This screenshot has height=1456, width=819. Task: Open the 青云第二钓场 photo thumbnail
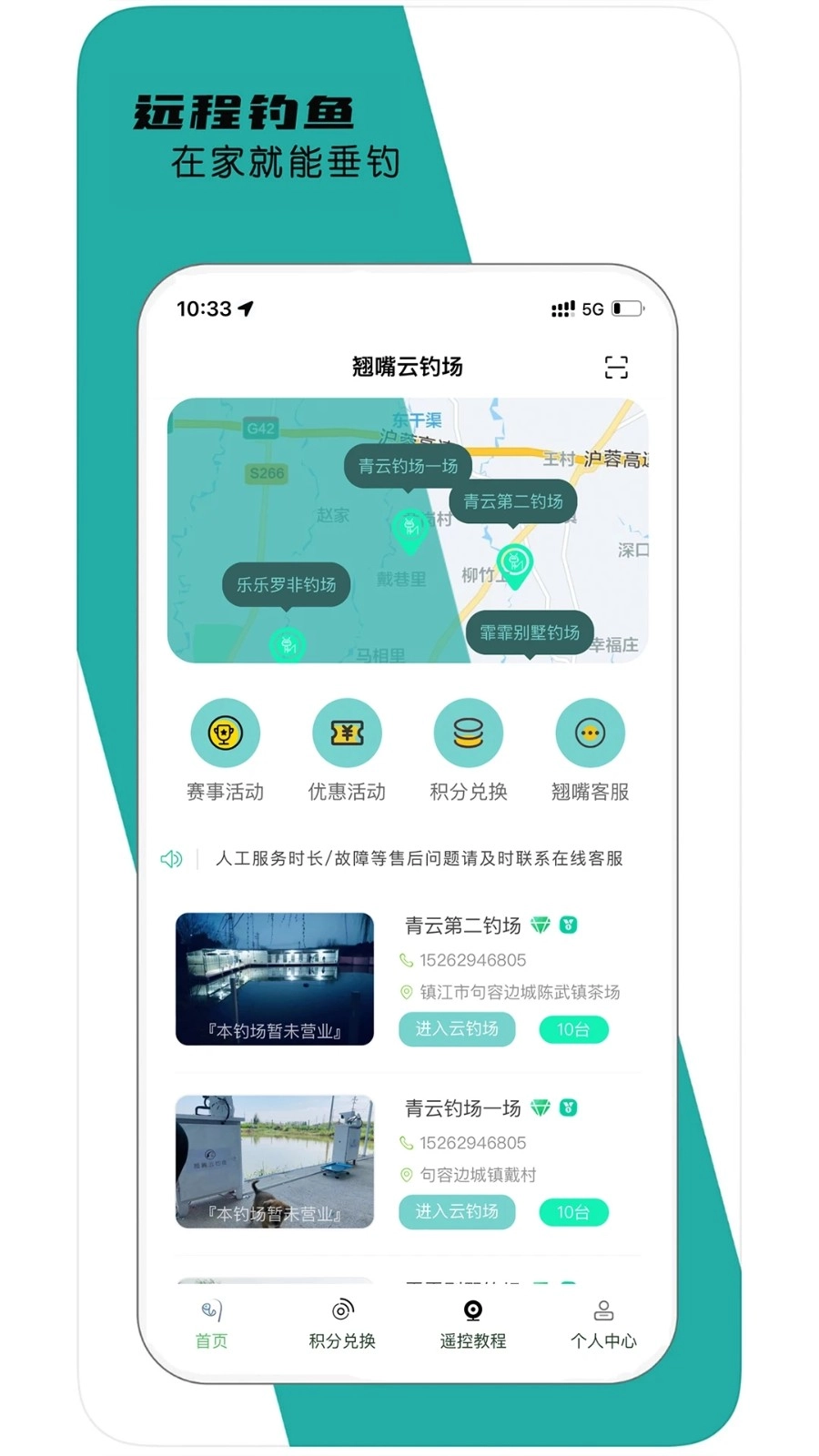click(x=273, y=980)
